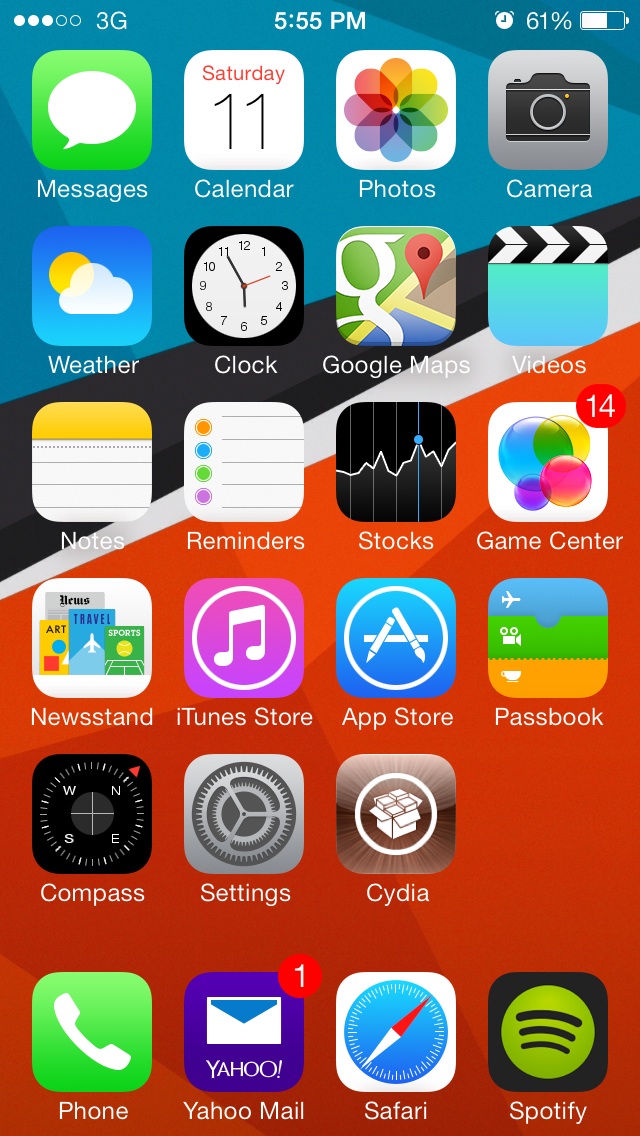Open the Clock app

[244, 286]
